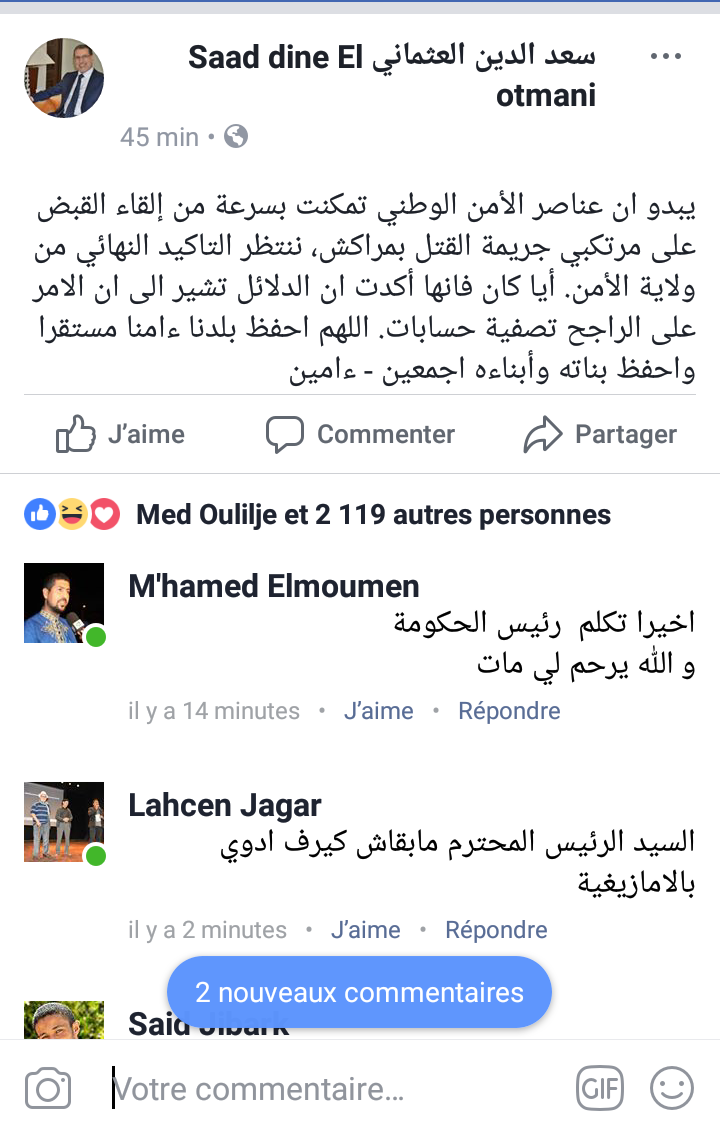This screenshot has height=1136, width=720.
Task: Show the 2 nouveaux commentaires
Action: pos(359,992)
